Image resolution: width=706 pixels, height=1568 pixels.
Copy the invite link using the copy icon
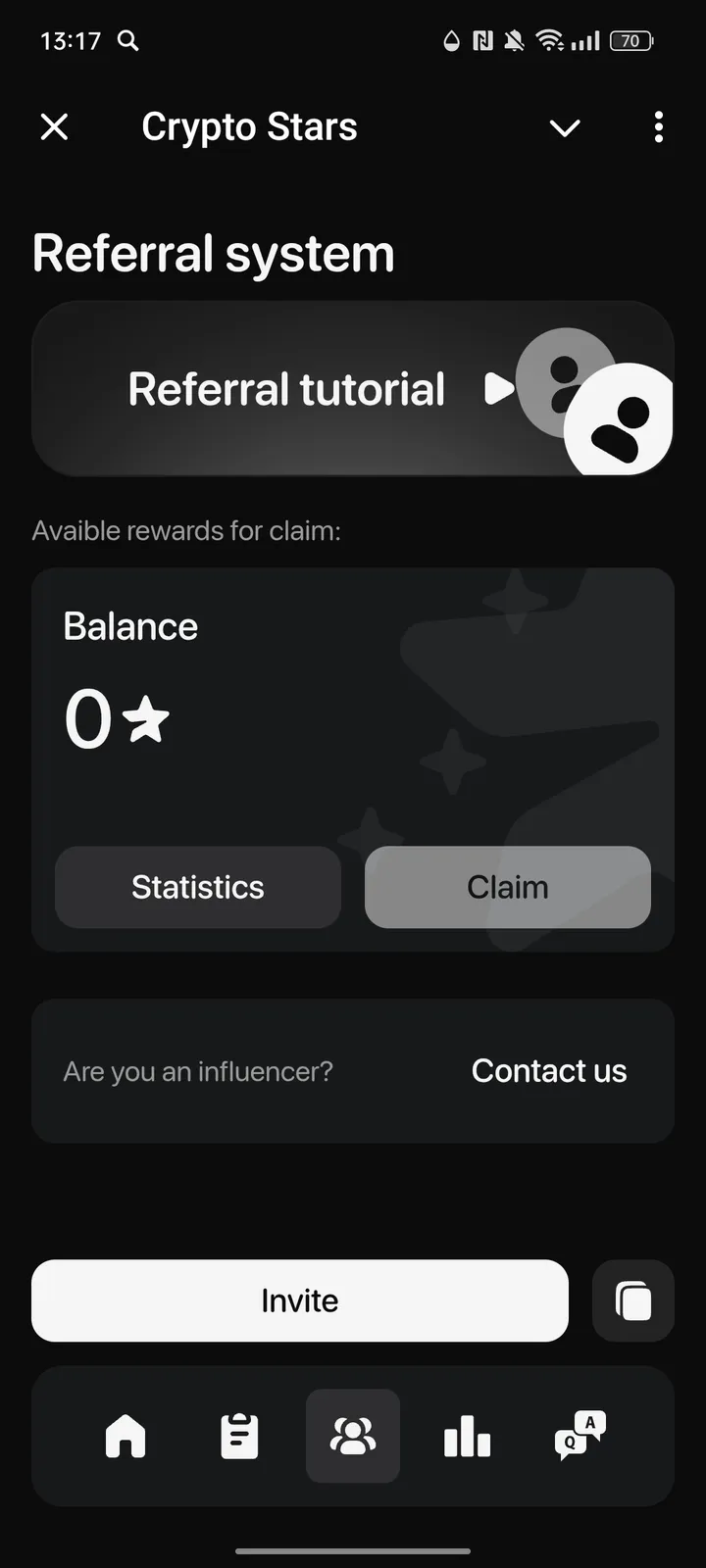coord(632,1300)
